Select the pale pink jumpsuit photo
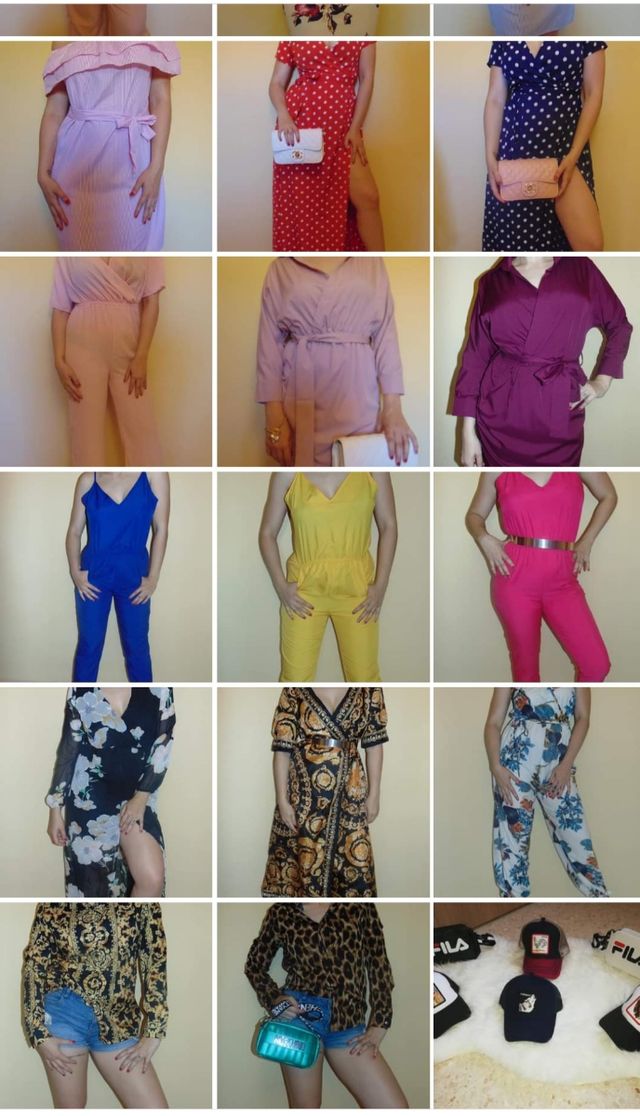640x1116 pixels. point(106,361)
